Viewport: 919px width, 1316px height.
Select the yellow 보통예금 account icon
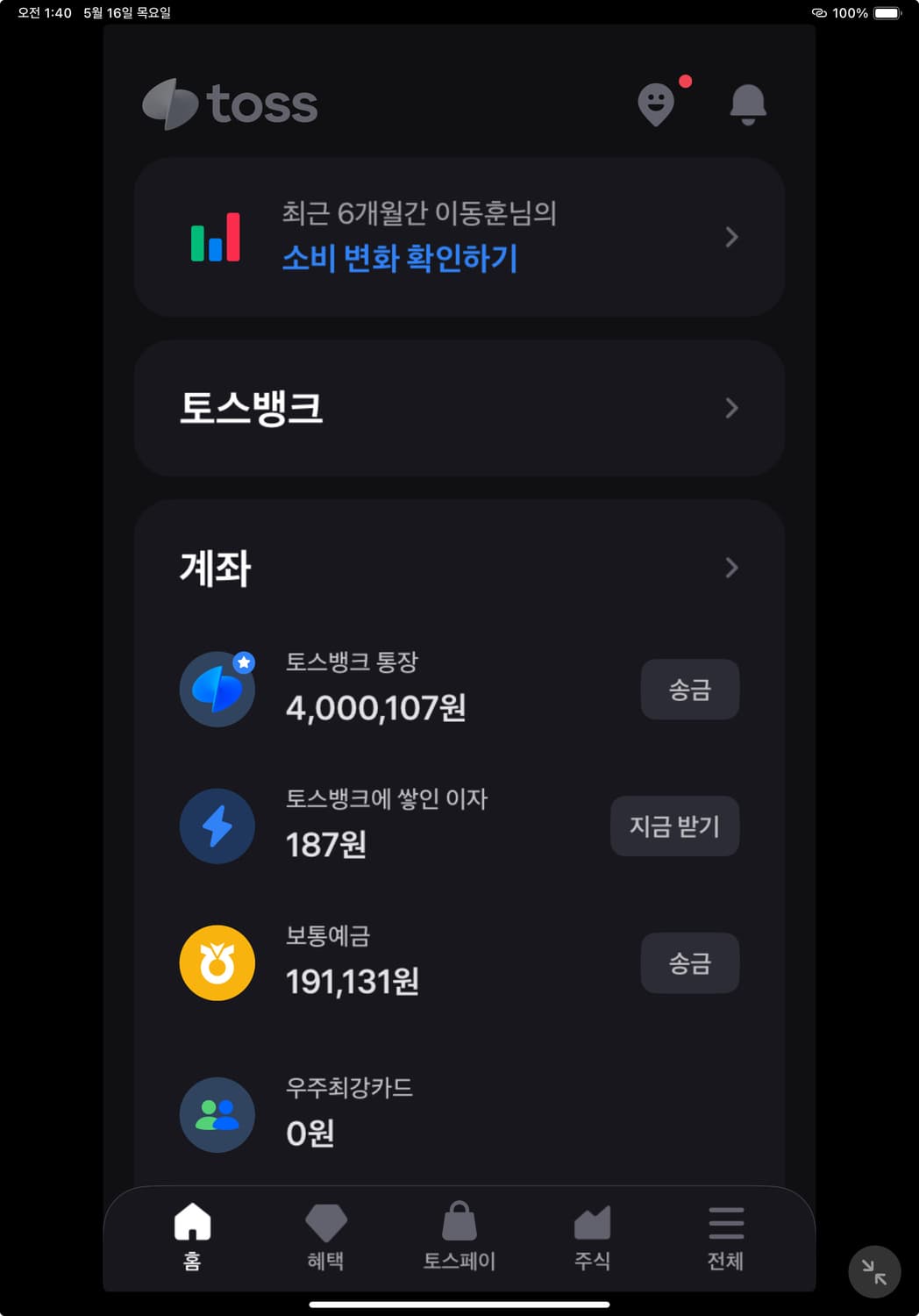[217, 962]
